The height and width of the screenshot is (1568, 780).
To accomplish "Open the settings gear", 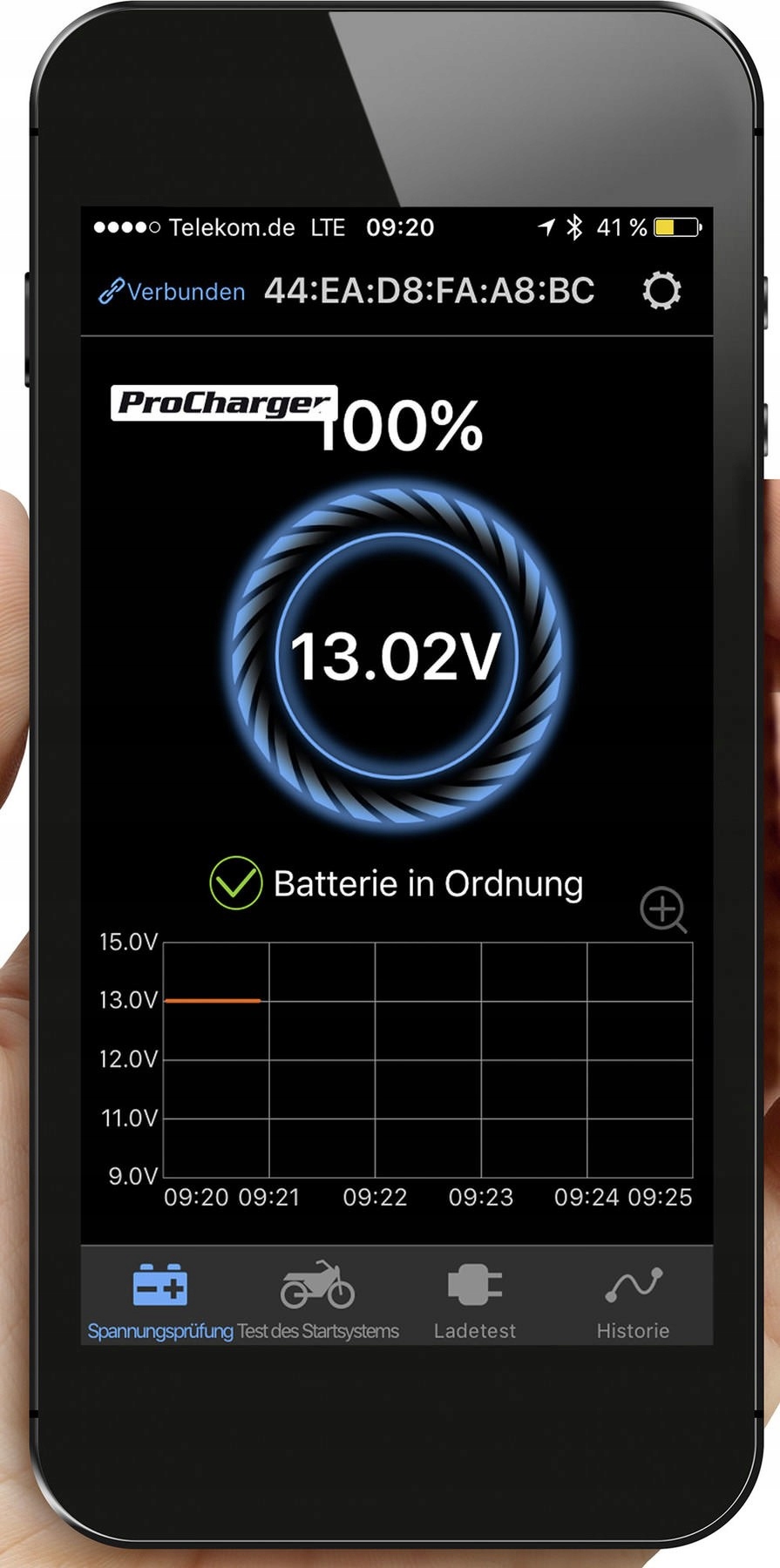I will (661, 290).
